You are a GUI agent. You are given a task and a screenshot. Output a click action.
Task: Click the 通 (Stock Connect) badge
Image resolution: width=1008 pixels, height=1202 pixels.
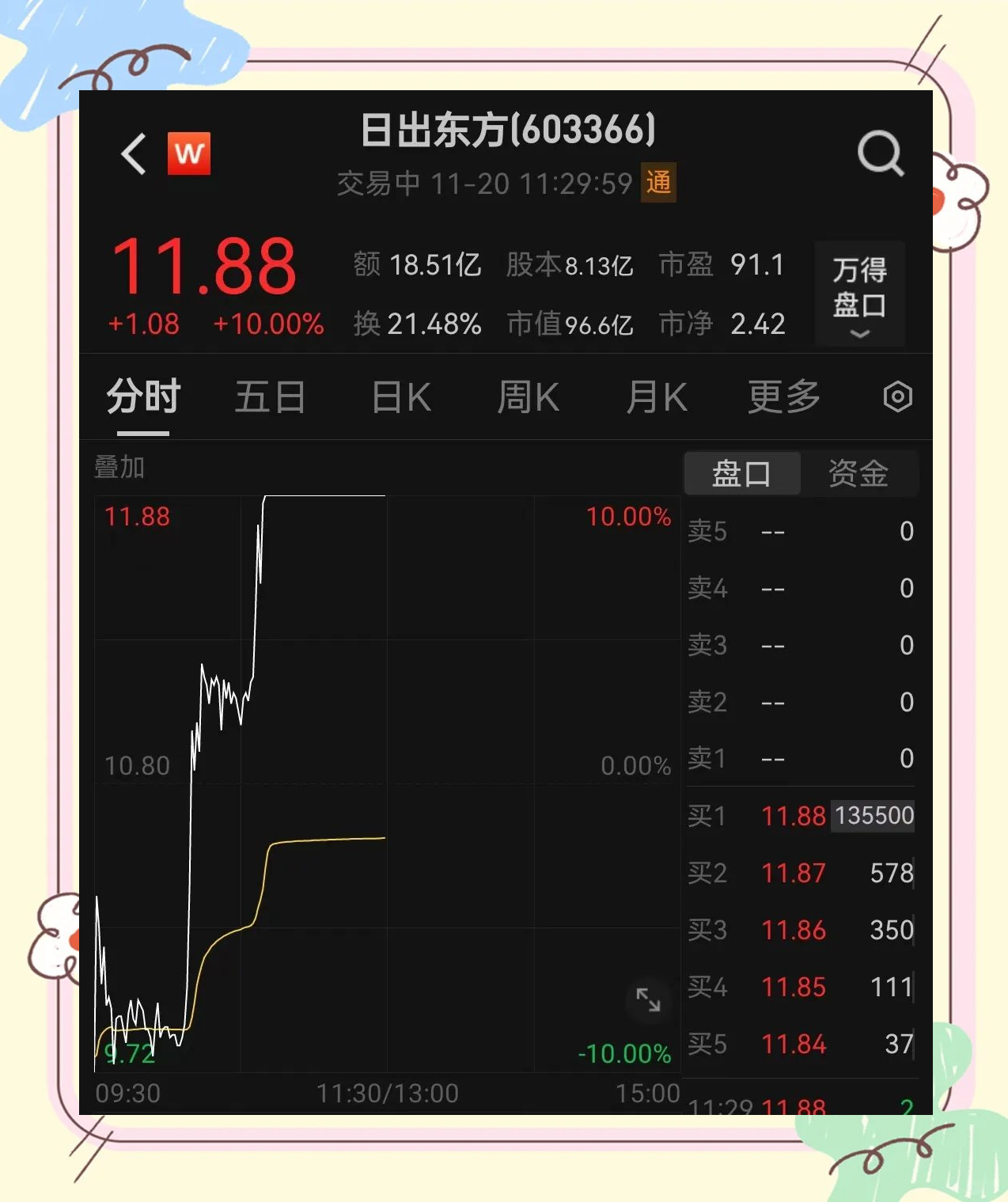[x=657, y=183]
